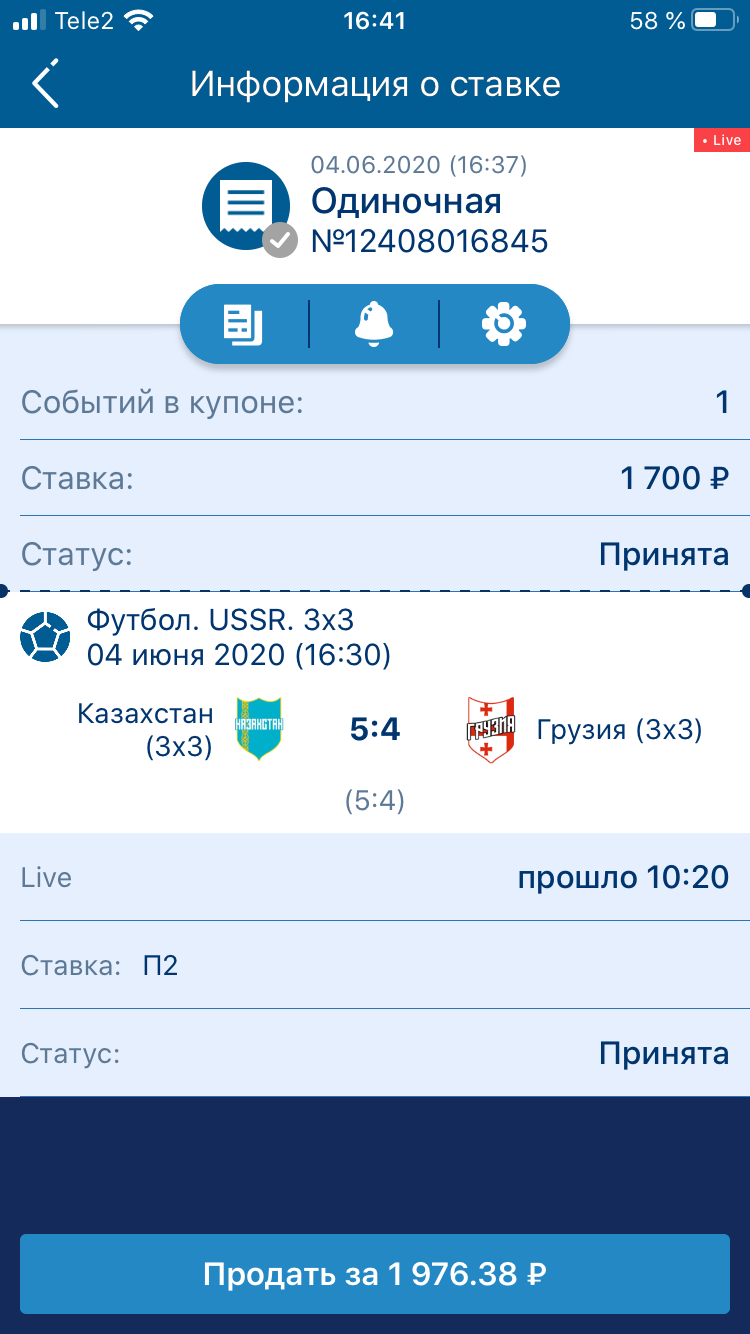The image size is (750, 1334).
Task: Open the notifications bell for this bet
Action: point(374,325)
